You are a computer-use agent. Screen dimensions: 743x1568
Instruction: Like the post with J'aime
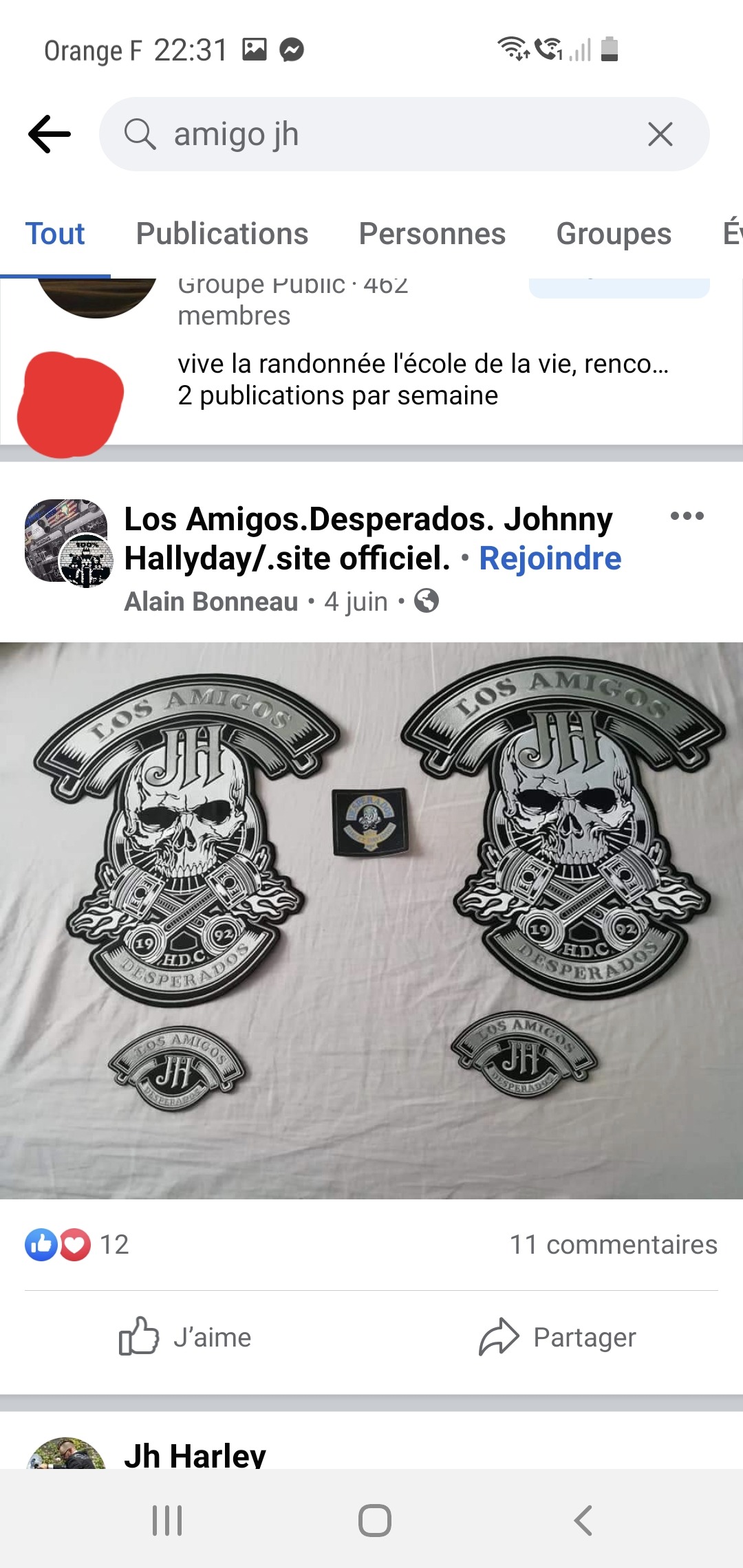(186, 1338)
